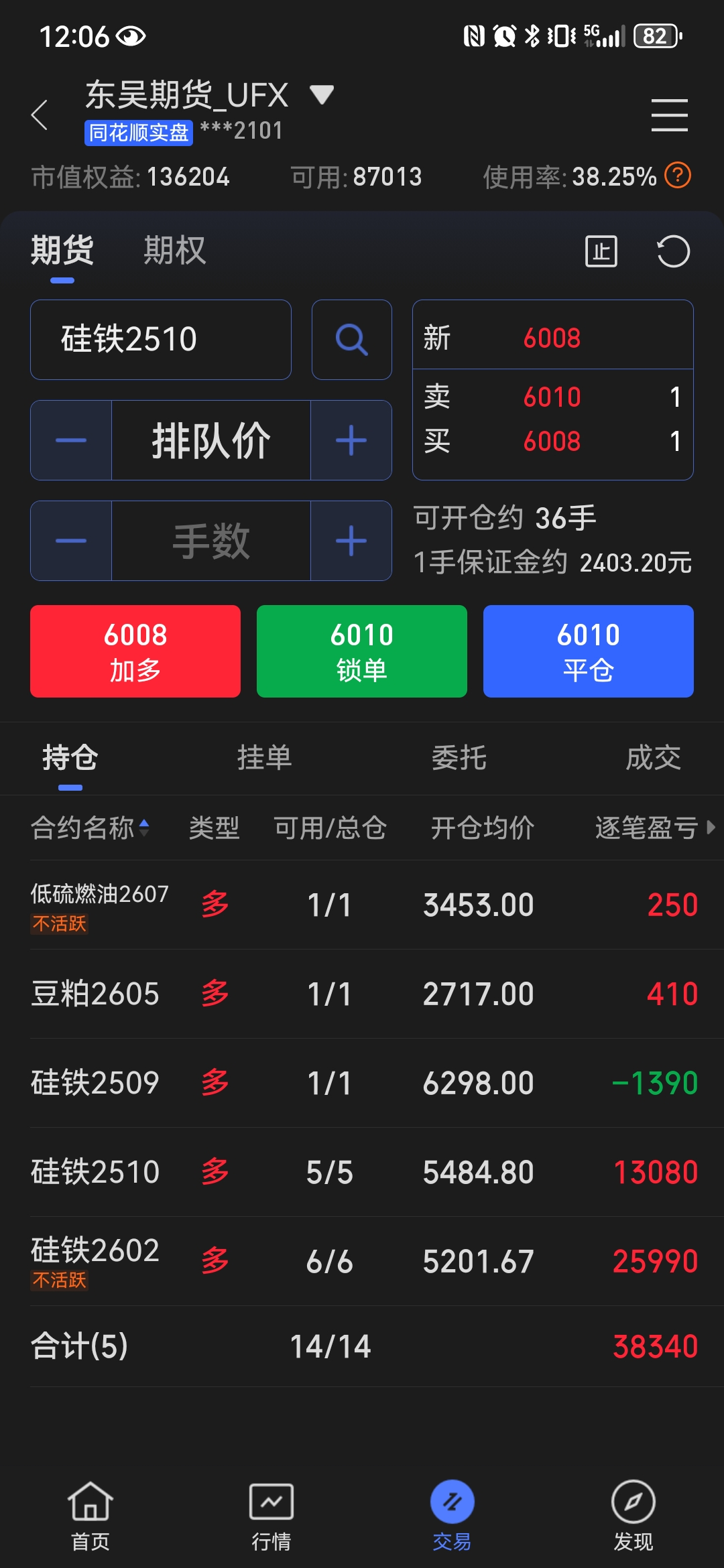
Task: Decrease the 手数 lot count
Action: 71,541
